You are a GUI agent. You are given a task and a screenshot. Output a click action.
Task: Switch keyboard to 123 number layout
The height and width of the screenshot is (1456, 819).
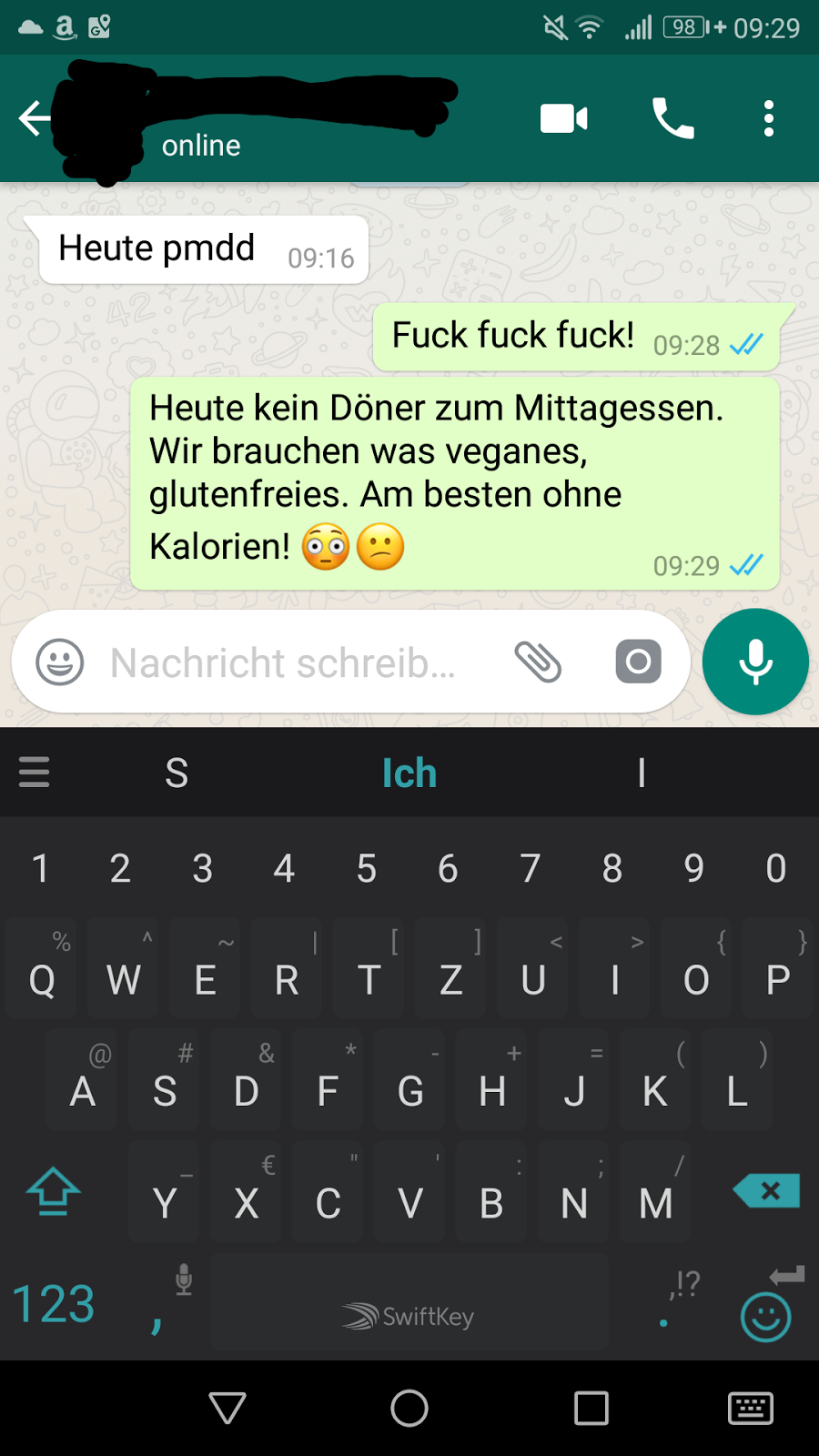[x=54, y=1304]
